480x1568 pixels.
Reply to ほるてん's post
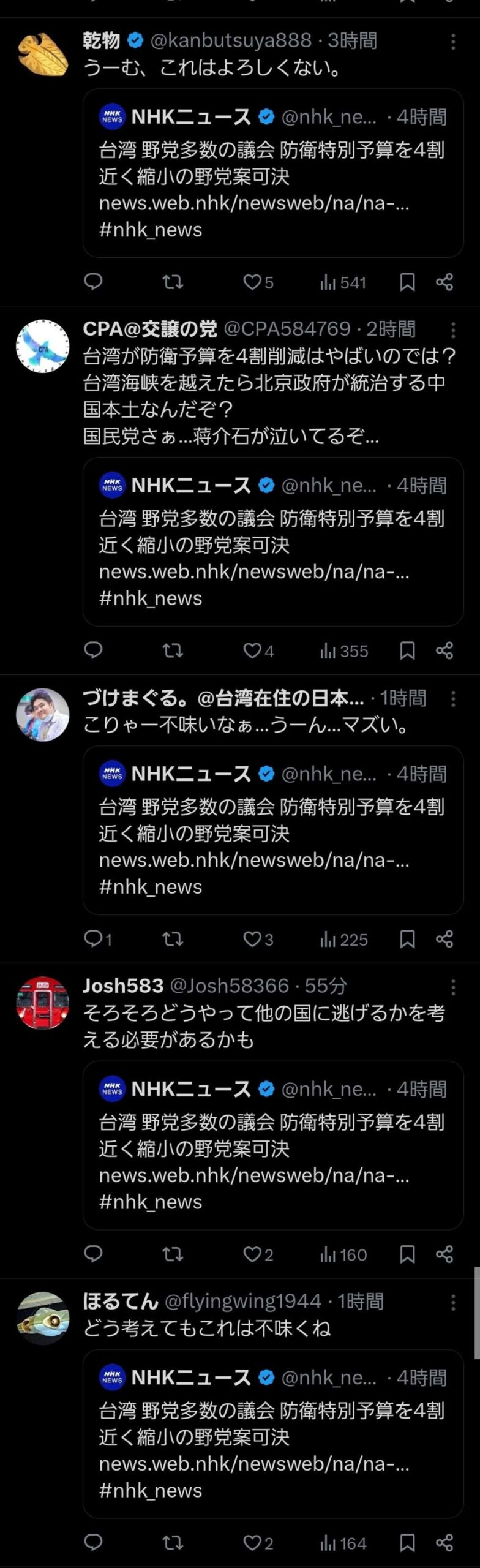(x=93, y=1542)
